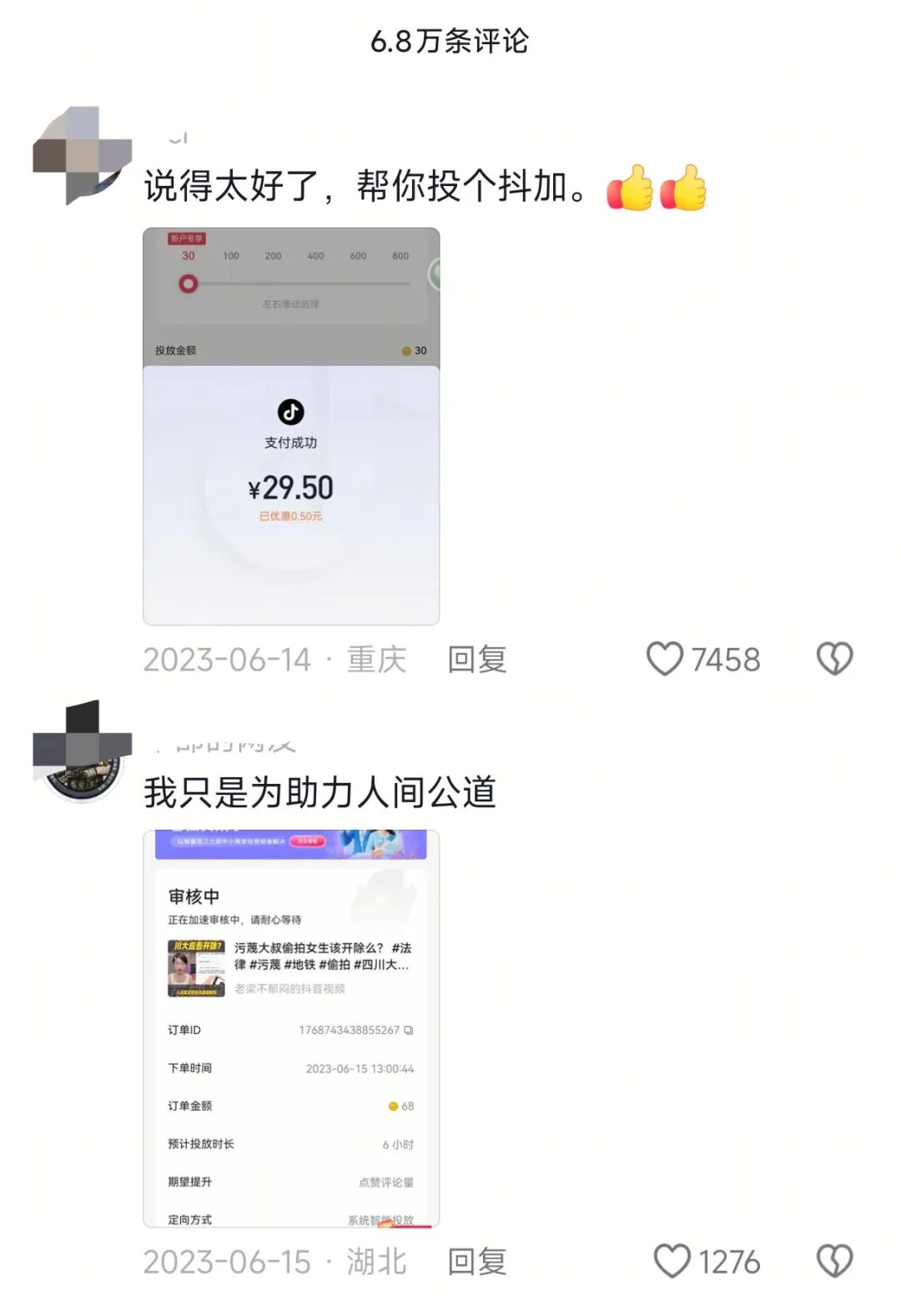This screenshot has width=901, height=1316.
Task: Click the red slider handle at amount 30
Action: (189, 283)
